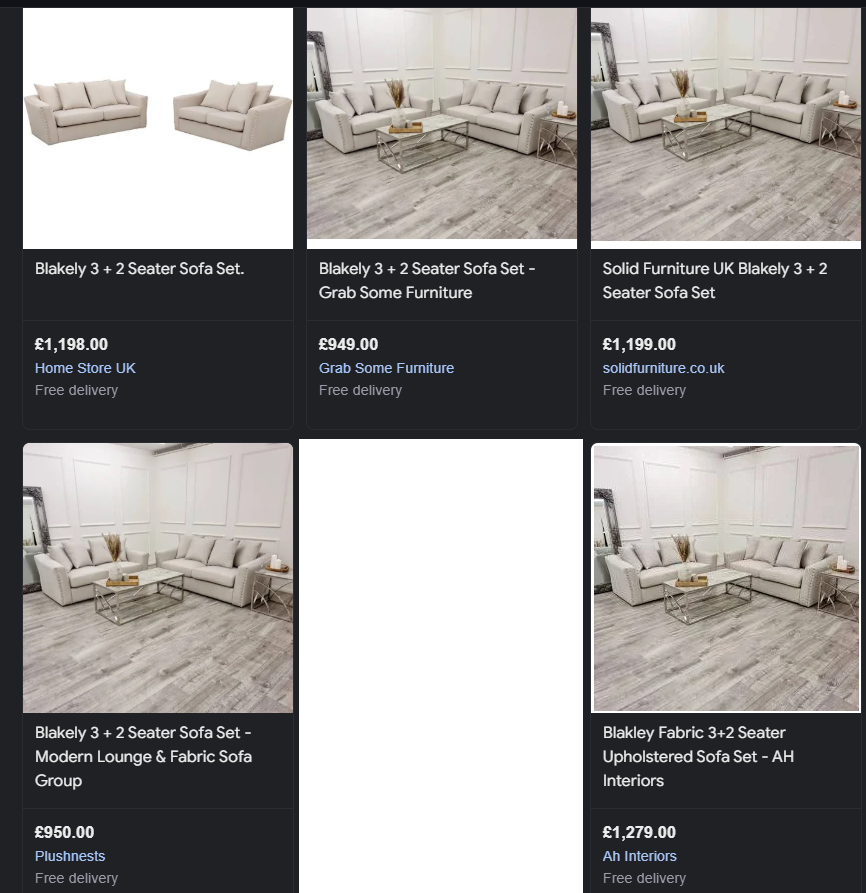Screen dimensions: 866x893
Task: Open the AH Interiors Blakley Fabric sofa card
Action: pyautogui.click(x=698, y=756)
